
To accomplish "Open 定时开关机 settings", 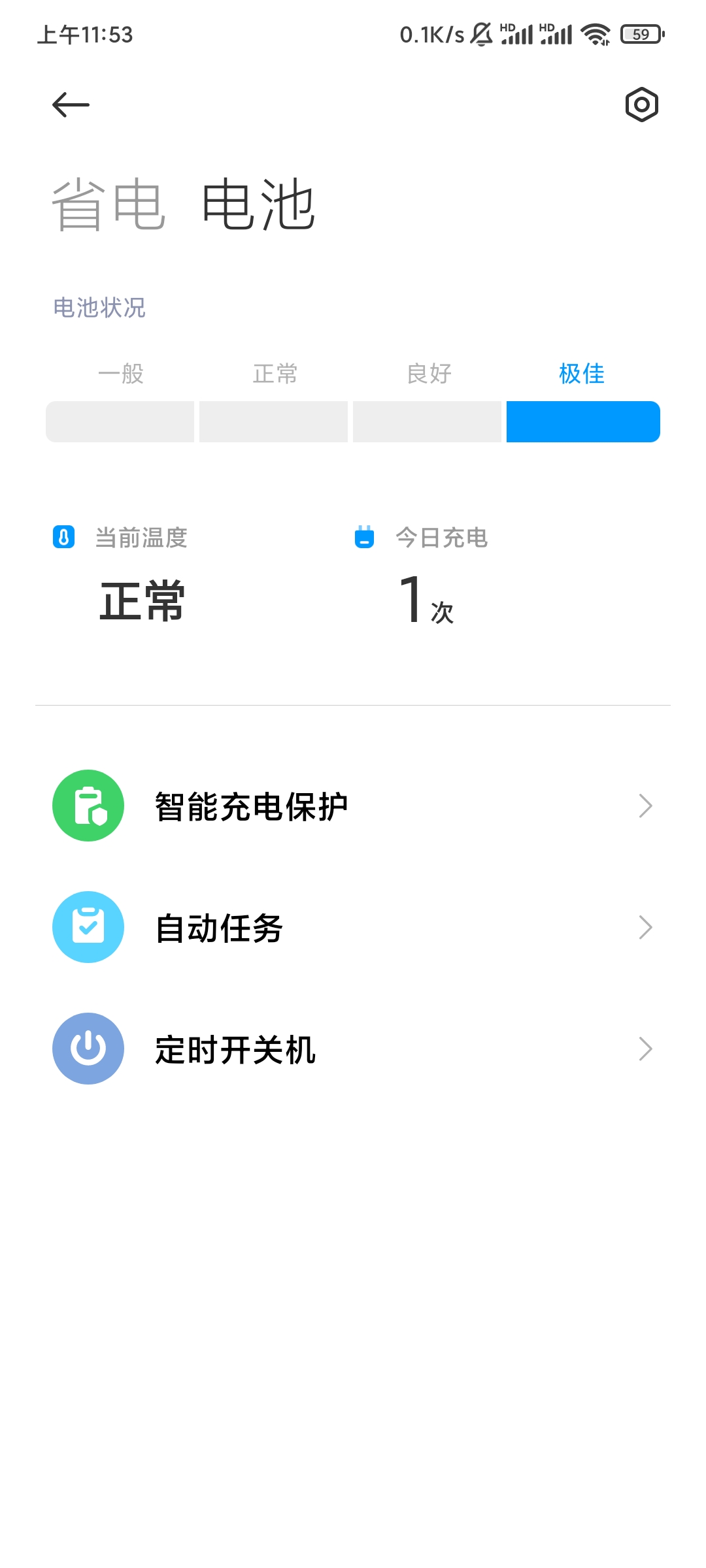I will [x=353, y=1049].
